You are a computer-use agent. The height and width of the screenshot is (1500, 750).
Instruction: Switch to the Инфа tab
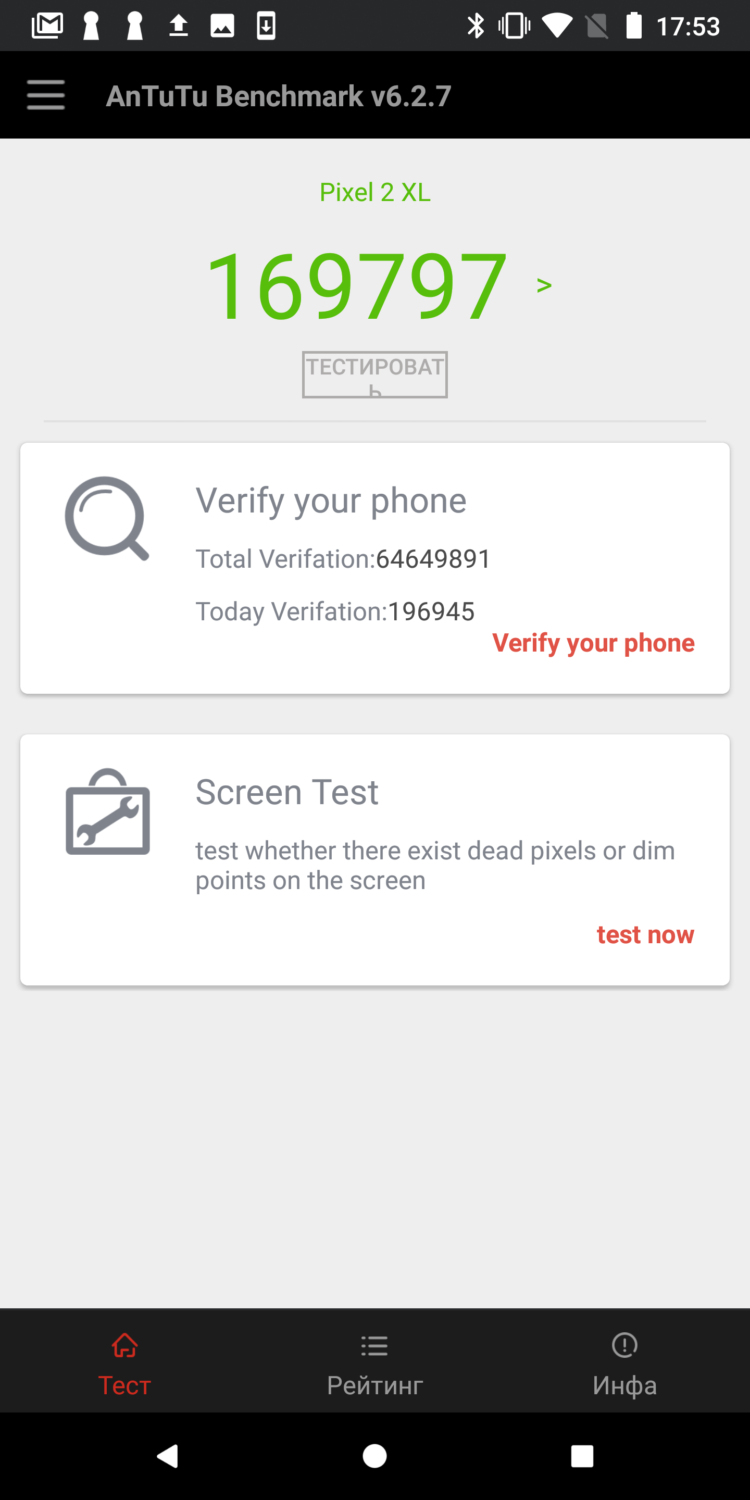[x=624, y=1364]
